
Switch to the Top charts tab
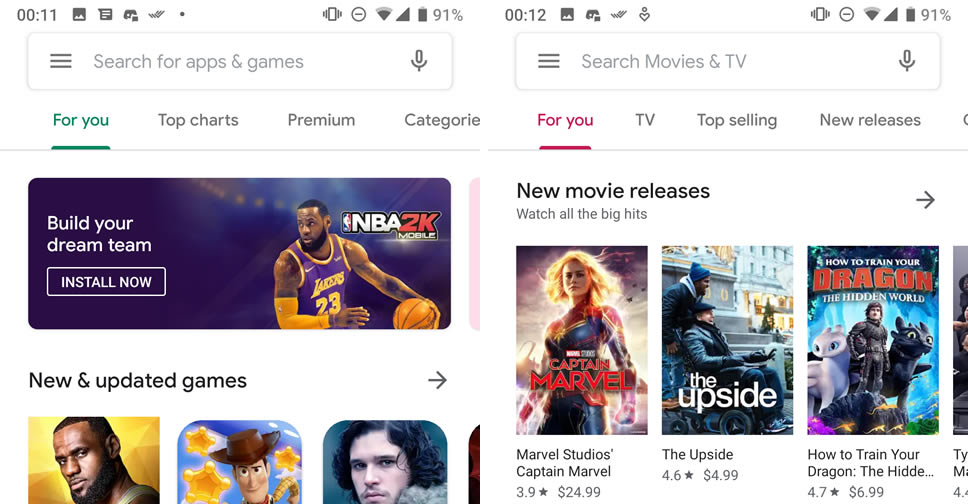click(198, 120)
